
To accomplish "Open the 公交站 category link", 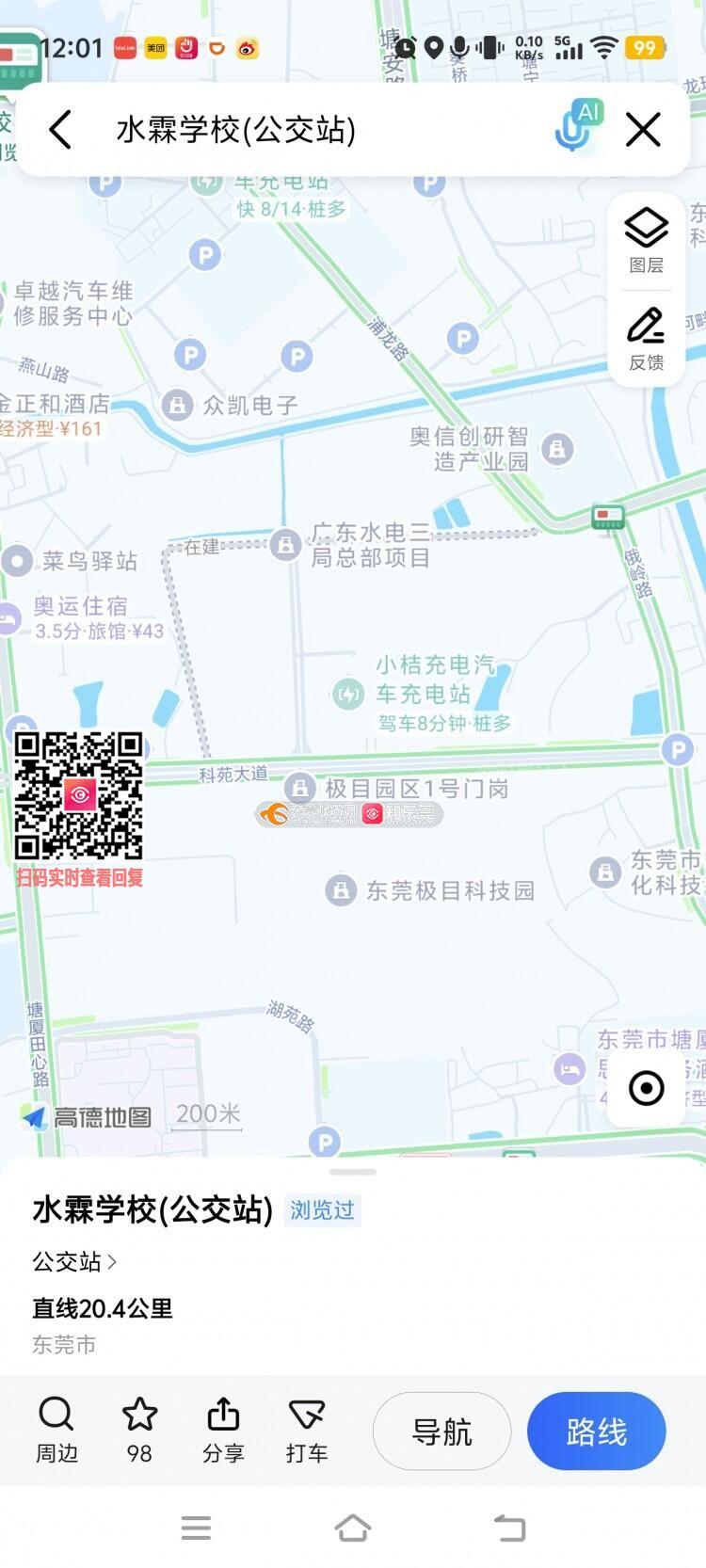I will 73,1261.
